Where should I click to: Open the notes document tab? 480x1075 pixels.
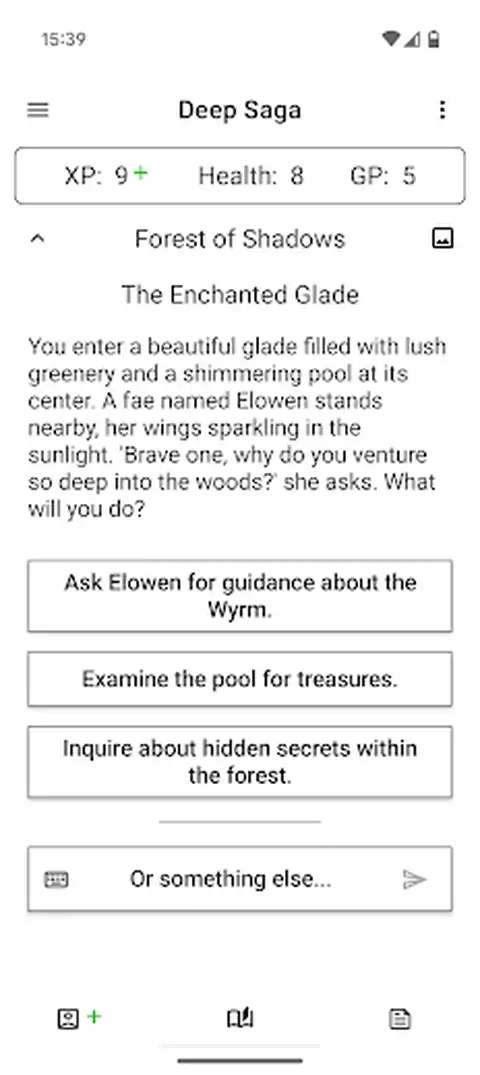(x=400, y=1019)
